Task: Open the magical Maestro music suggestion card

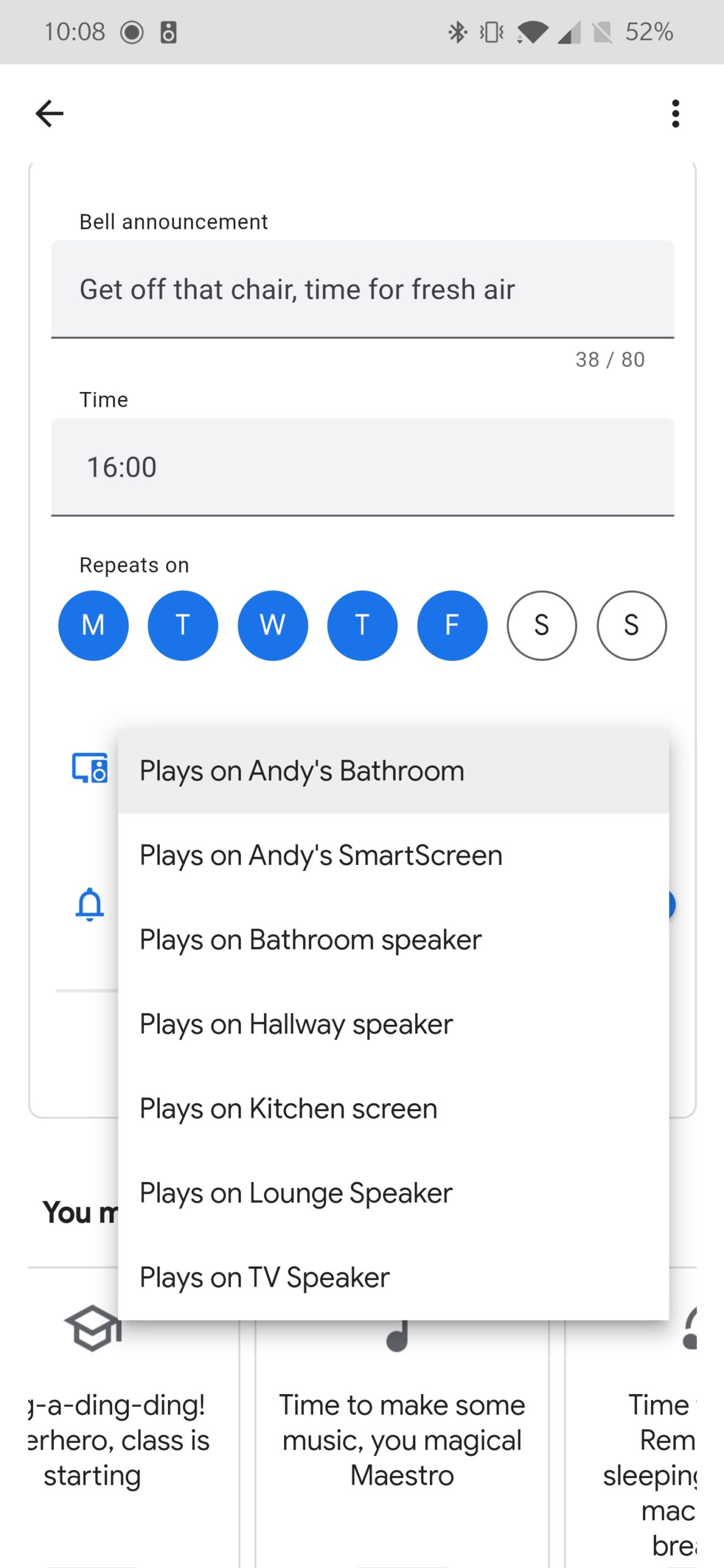Action: (402, 1439)
